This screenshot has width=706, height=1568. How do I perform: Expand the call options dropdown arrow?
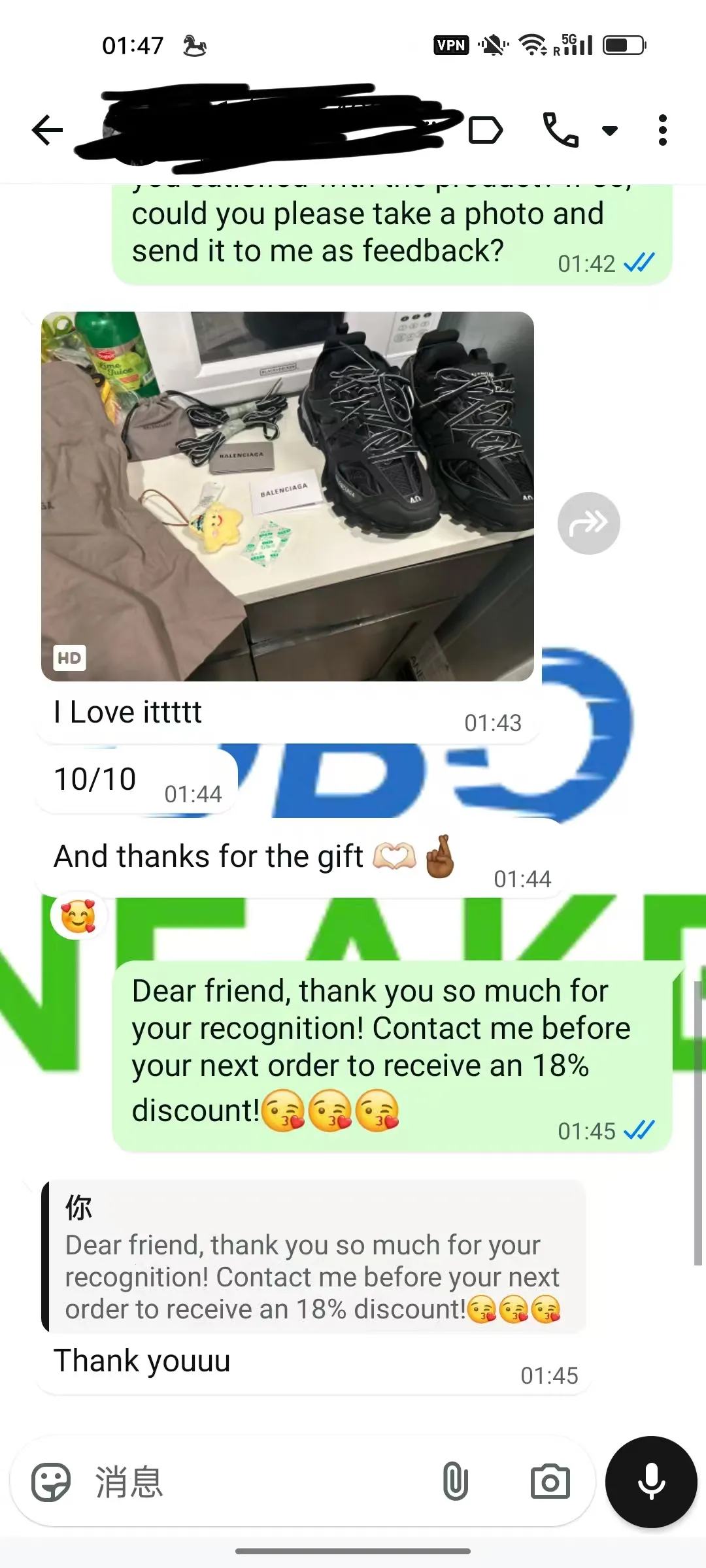click(x=610, y=131)
